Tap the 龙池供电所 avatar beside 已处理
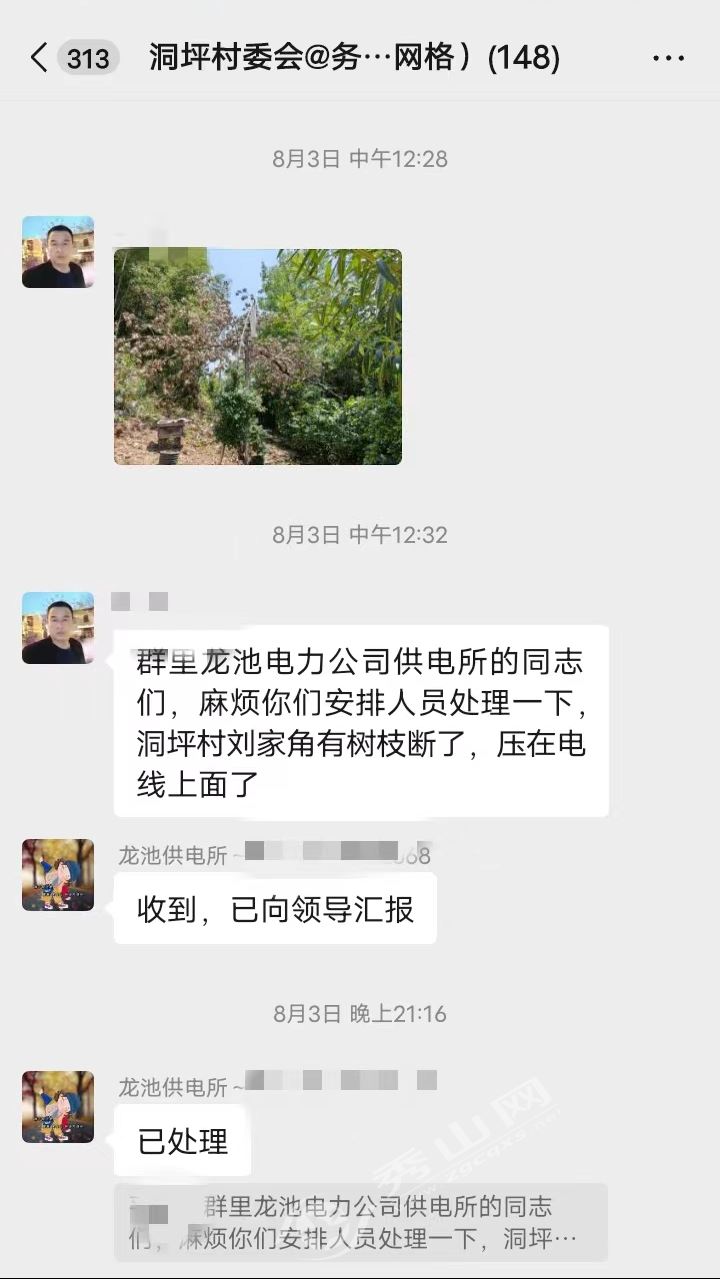720x1279 pixels. 58,1107
